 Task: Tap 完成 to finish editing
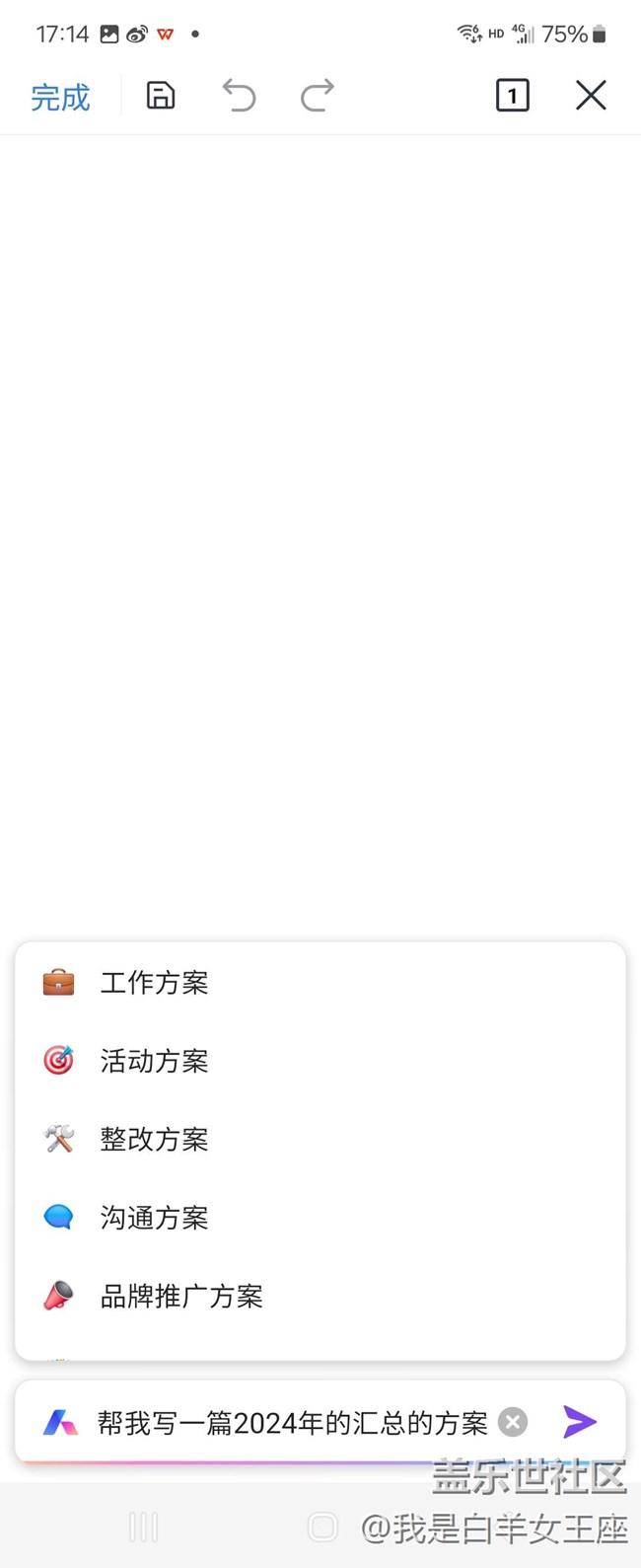pyautogui.click(x=60, y=97)
